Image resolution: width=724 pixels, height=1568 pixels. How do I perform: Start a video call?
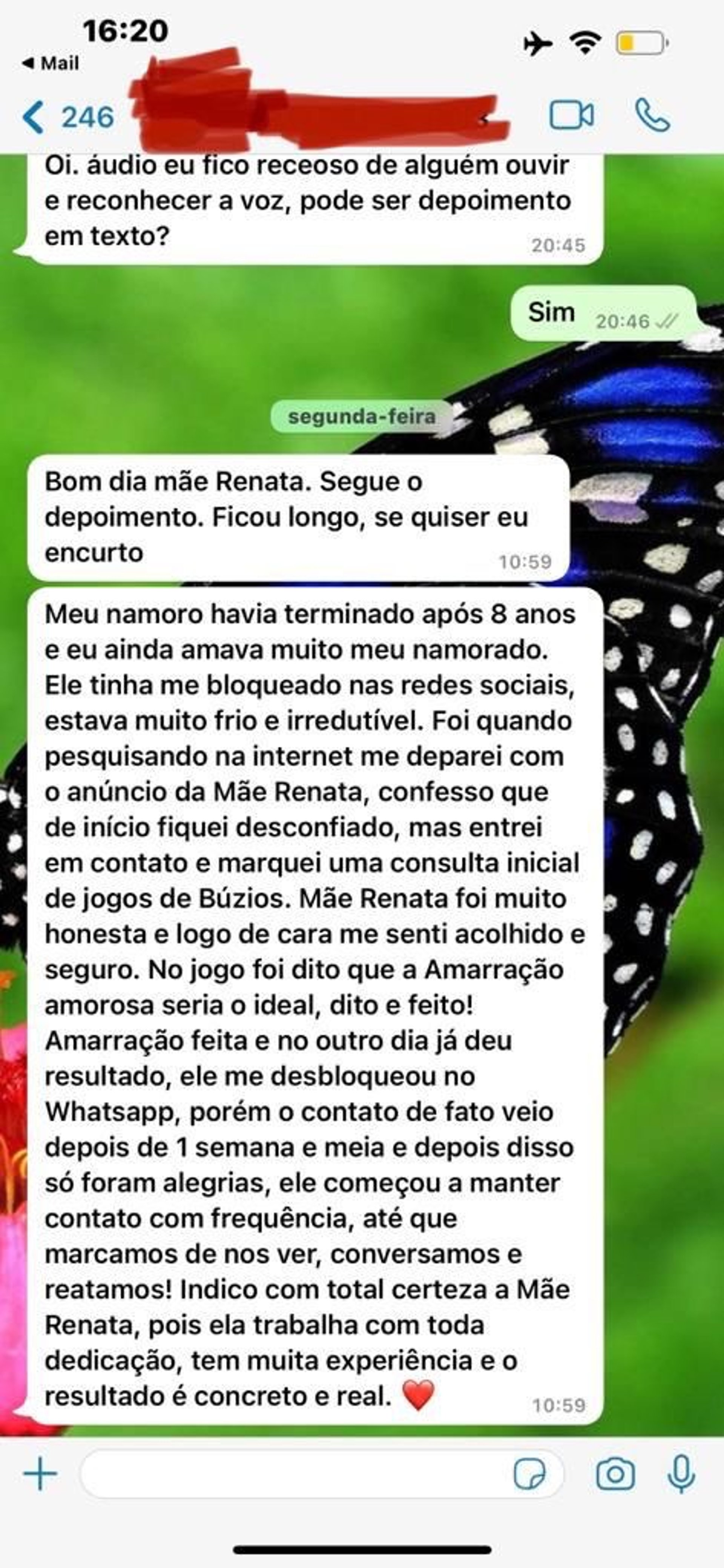point(571,115)
